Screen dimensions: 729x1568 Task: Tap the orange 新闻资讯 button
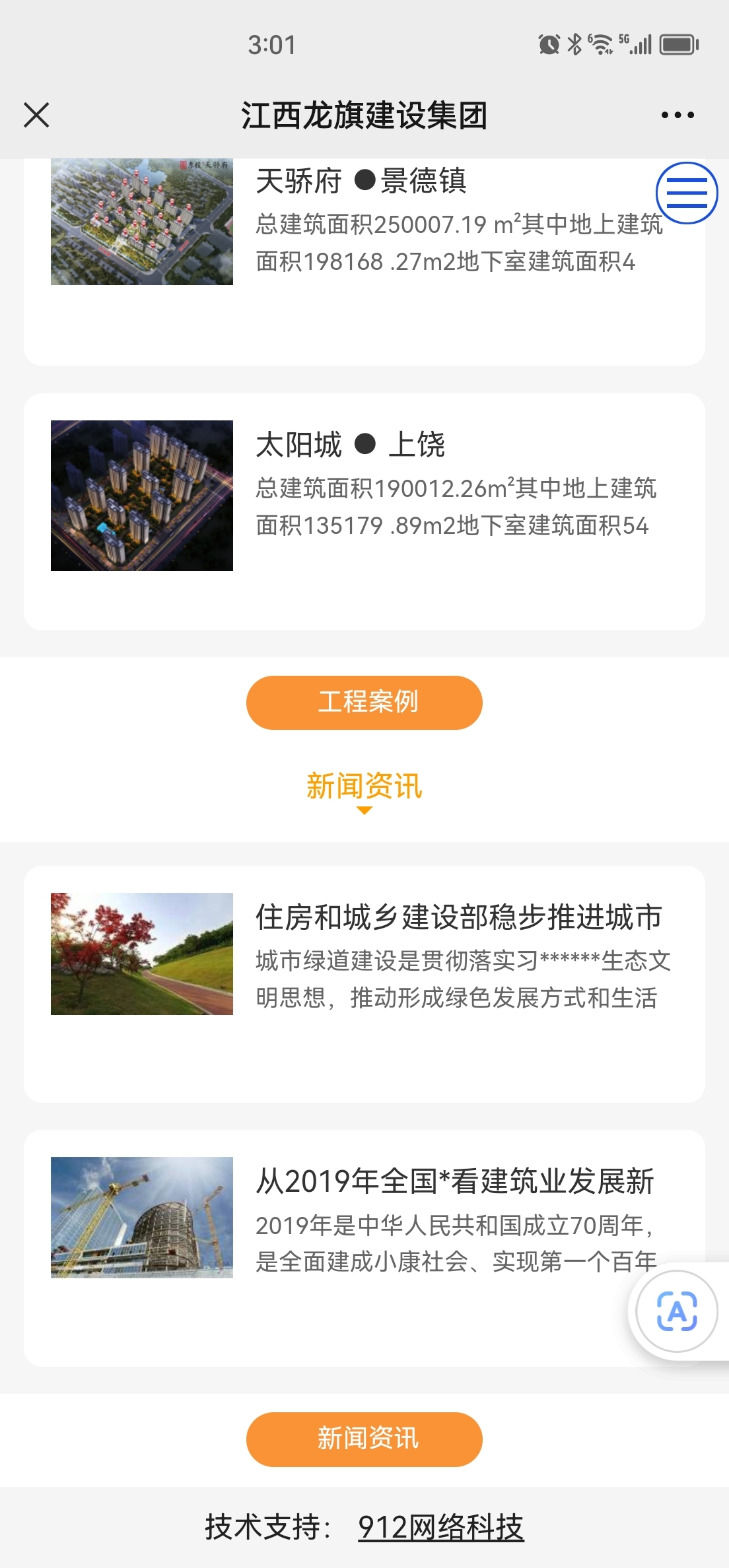(364, 1439)
